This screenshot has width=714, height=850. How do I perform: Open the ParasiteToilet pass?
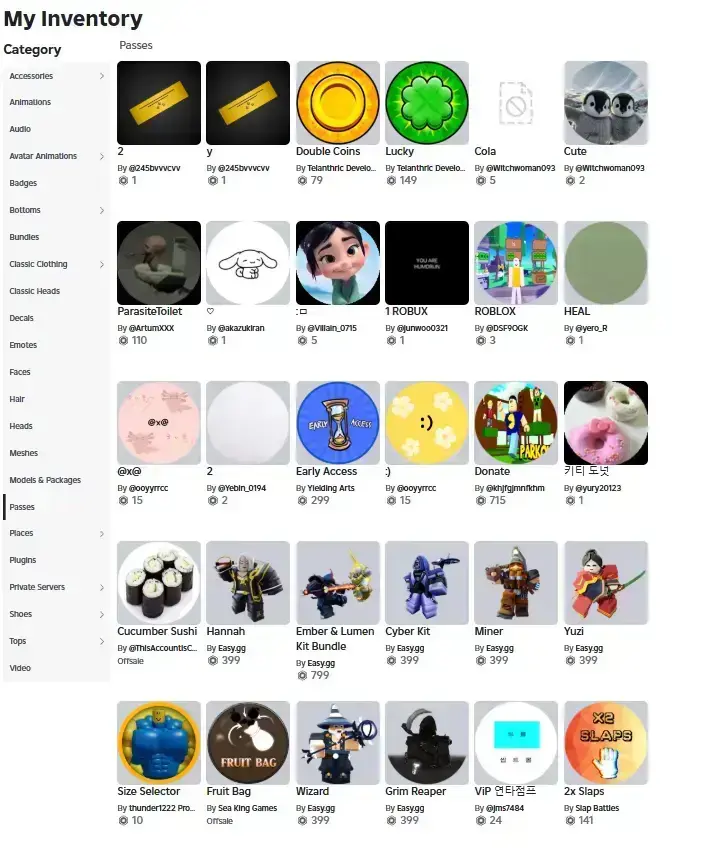pos(158,263)
